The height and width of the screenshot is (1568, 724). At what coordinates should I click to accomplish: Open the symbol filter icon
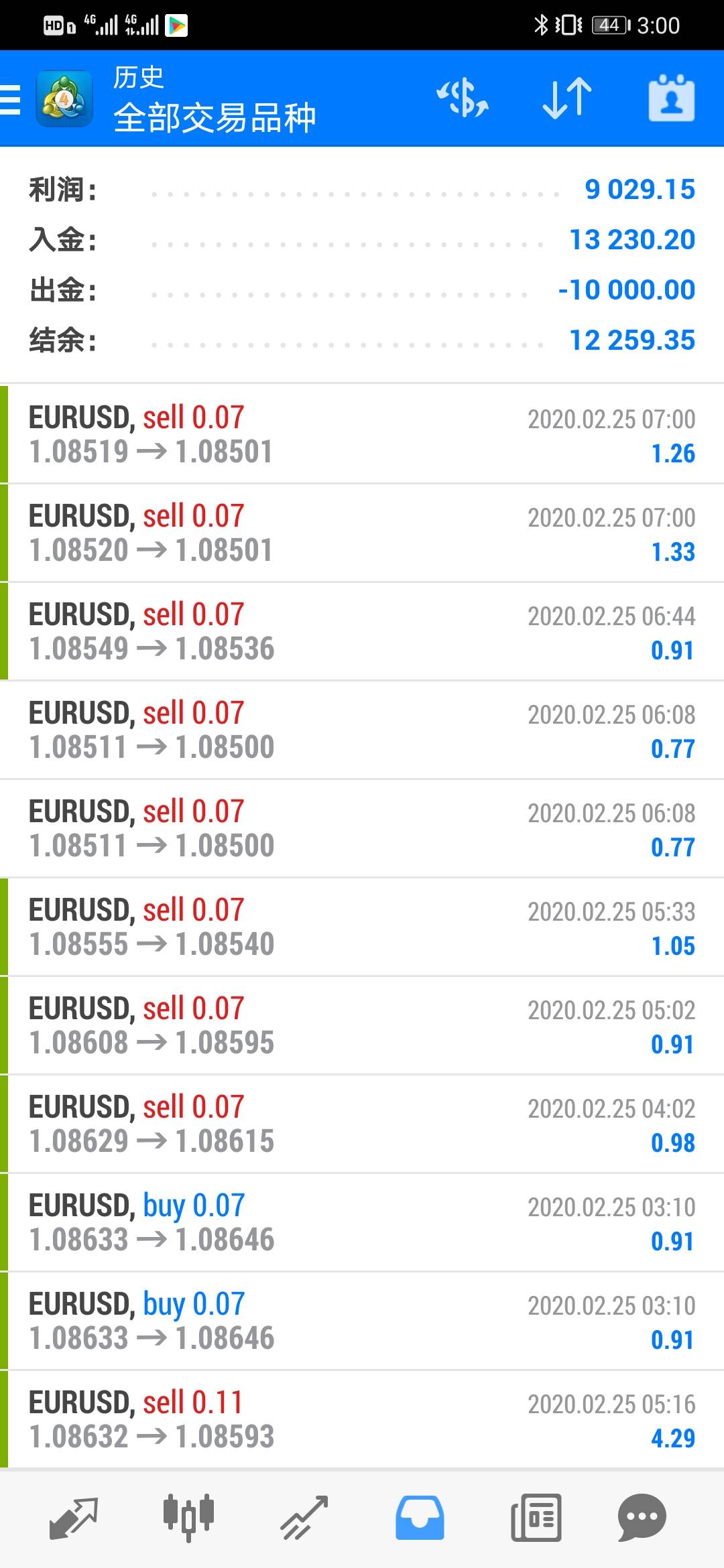pos(463,99)
